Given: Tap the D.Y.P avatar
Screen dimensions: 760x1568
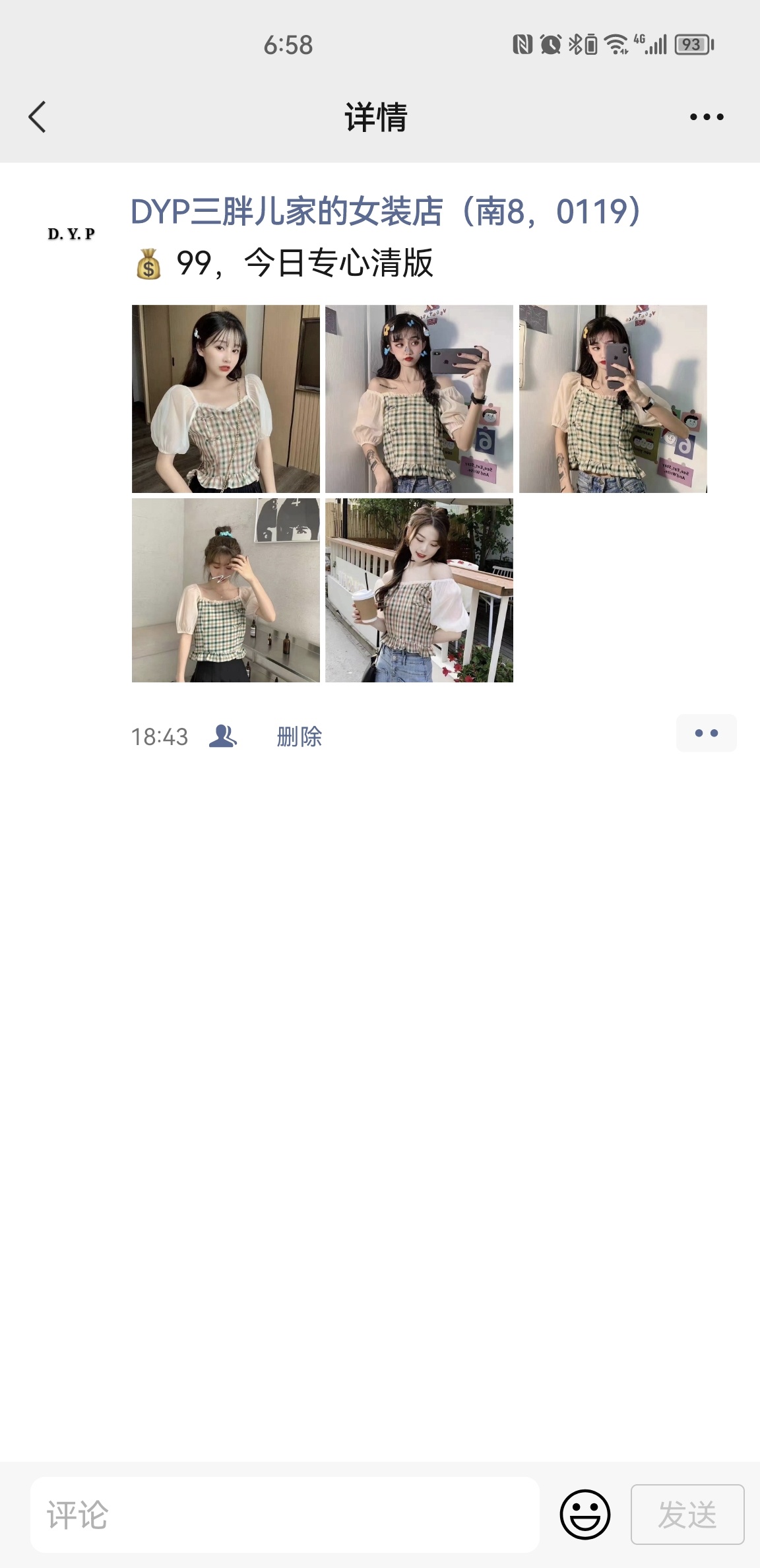Looking at the screenshot, I should (71, 234).
